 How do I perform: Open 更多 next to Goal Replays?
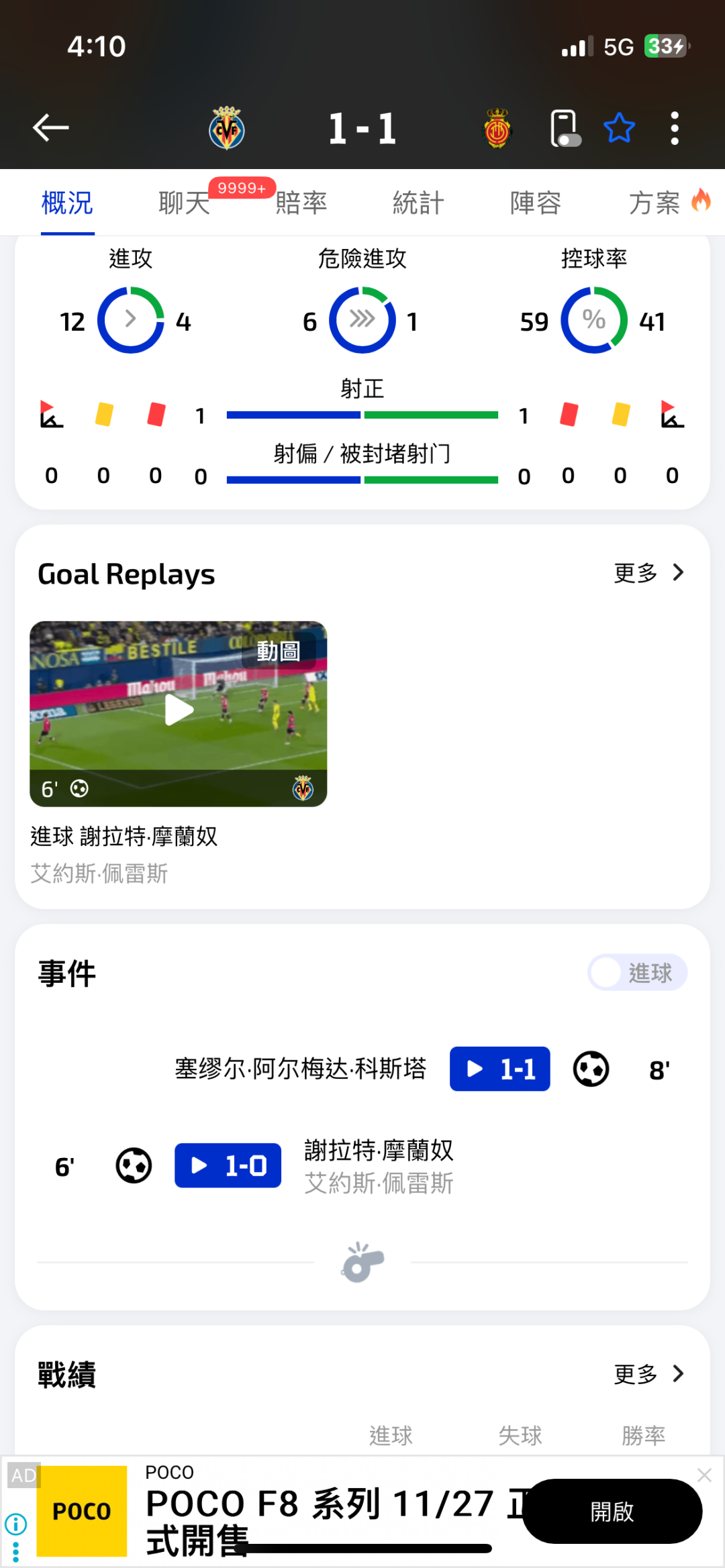648,573
